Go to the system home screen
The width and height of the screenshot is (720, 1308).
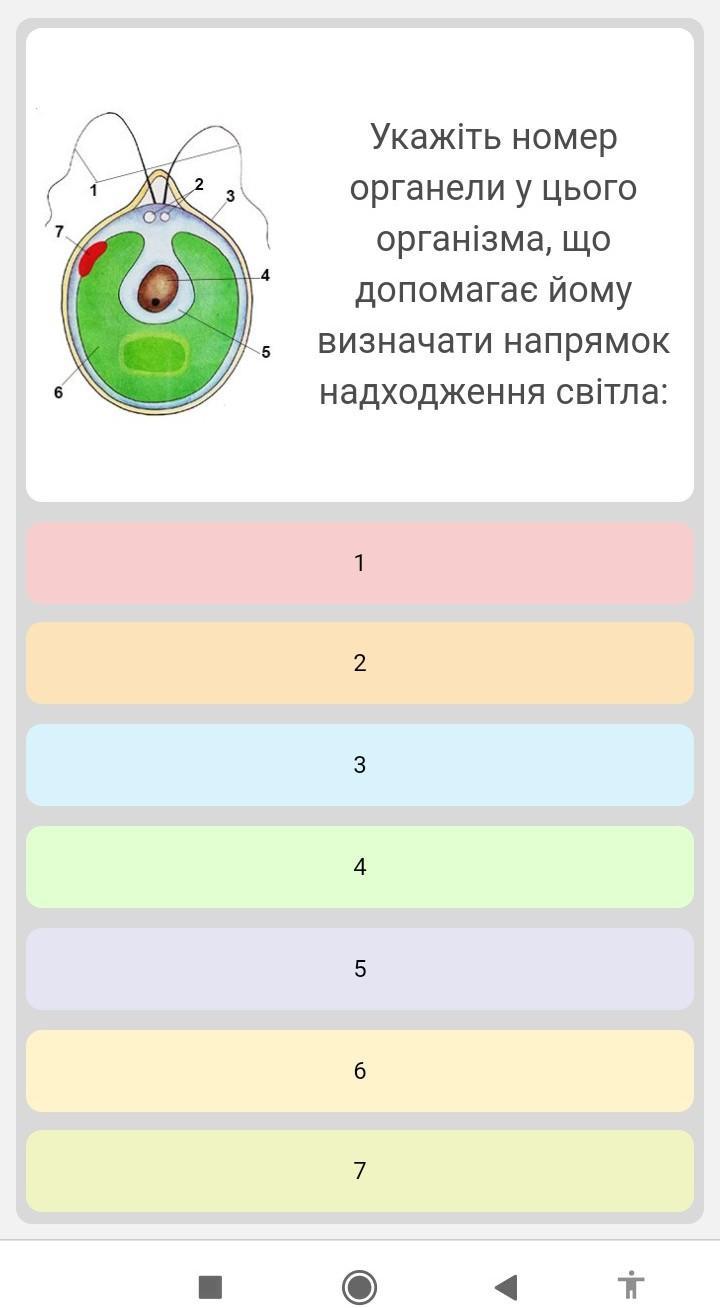coord(359,1286)
